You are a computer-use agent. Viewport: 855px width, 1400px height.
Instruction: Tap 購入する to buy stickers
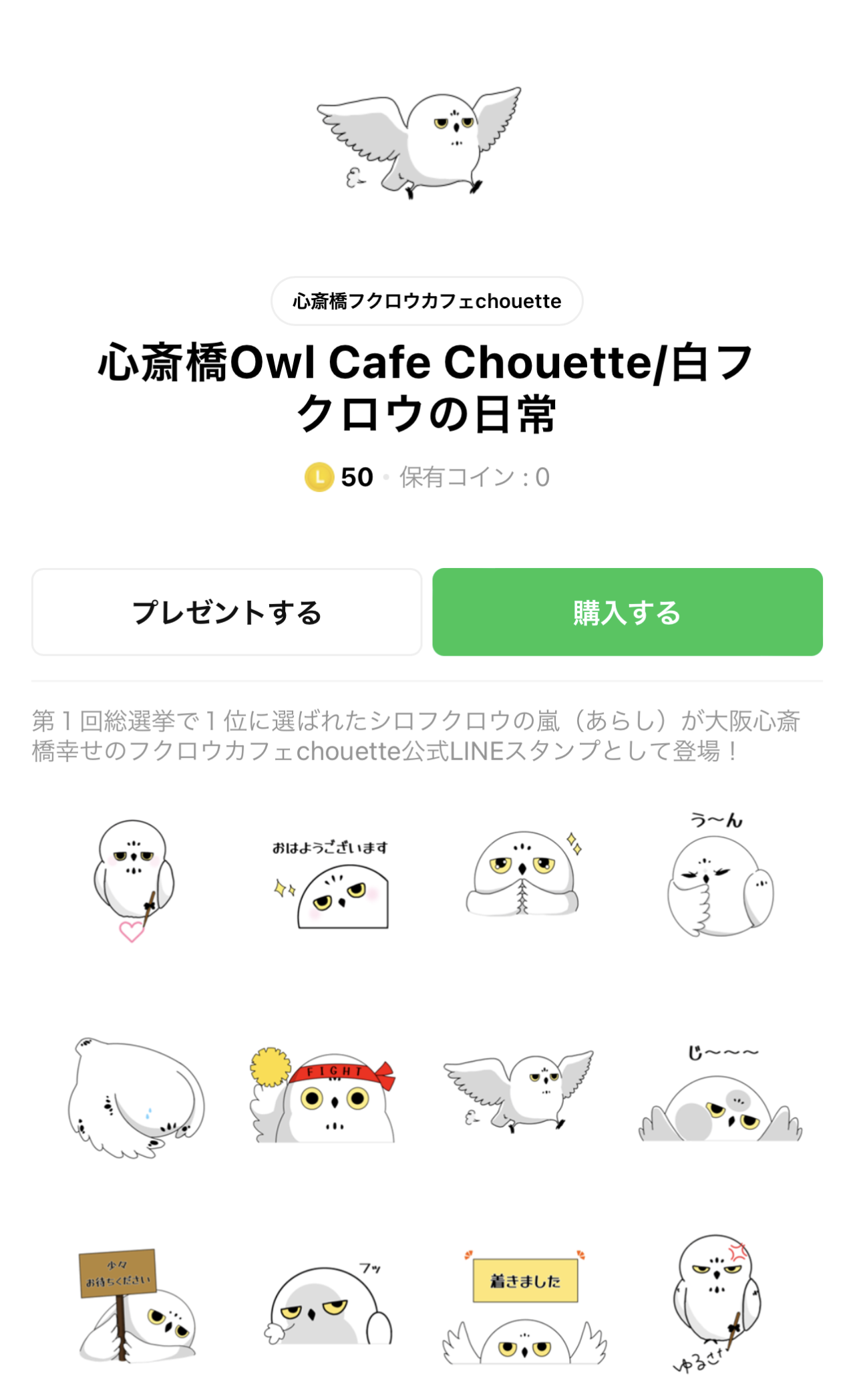click(x=627, y=612)
